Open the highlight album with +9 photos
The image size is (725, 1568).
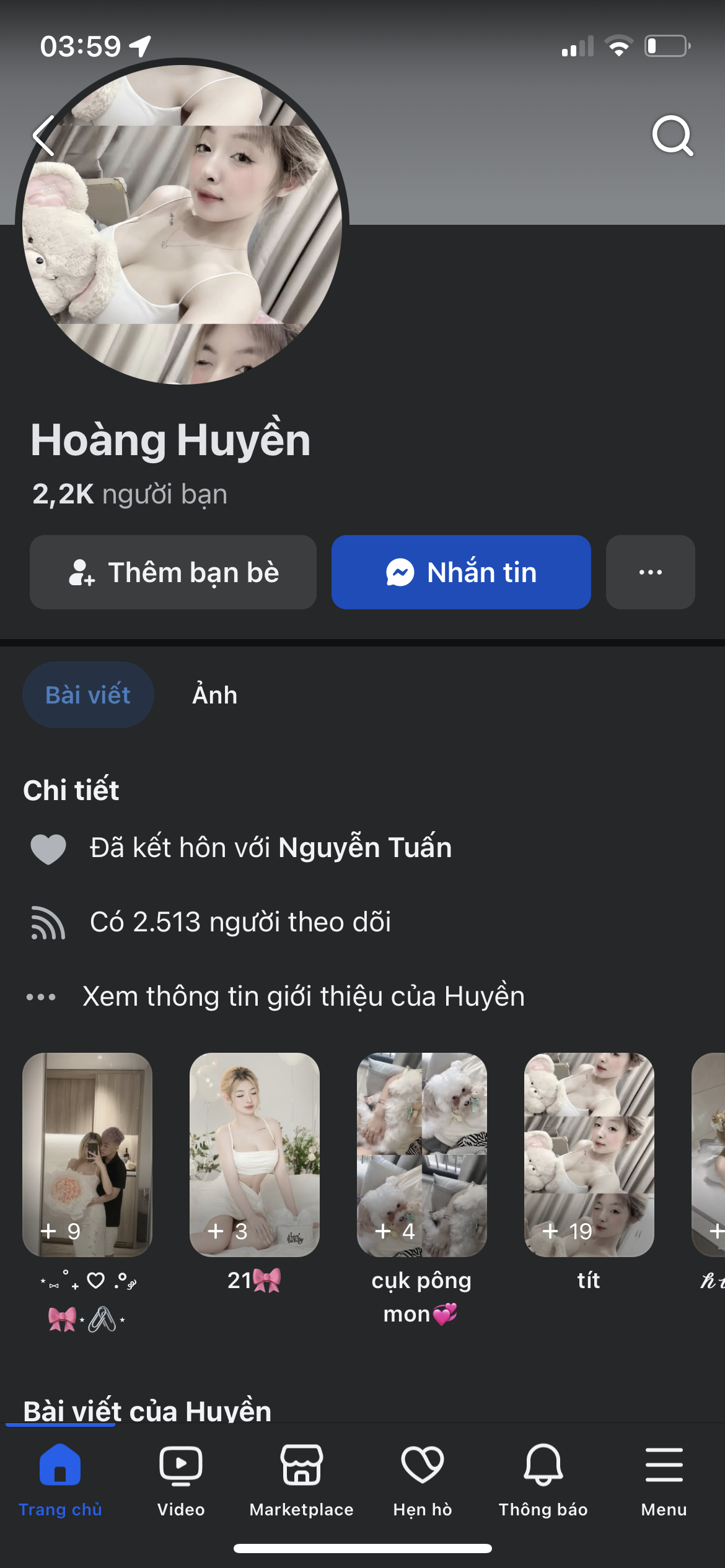point(87,1154)
